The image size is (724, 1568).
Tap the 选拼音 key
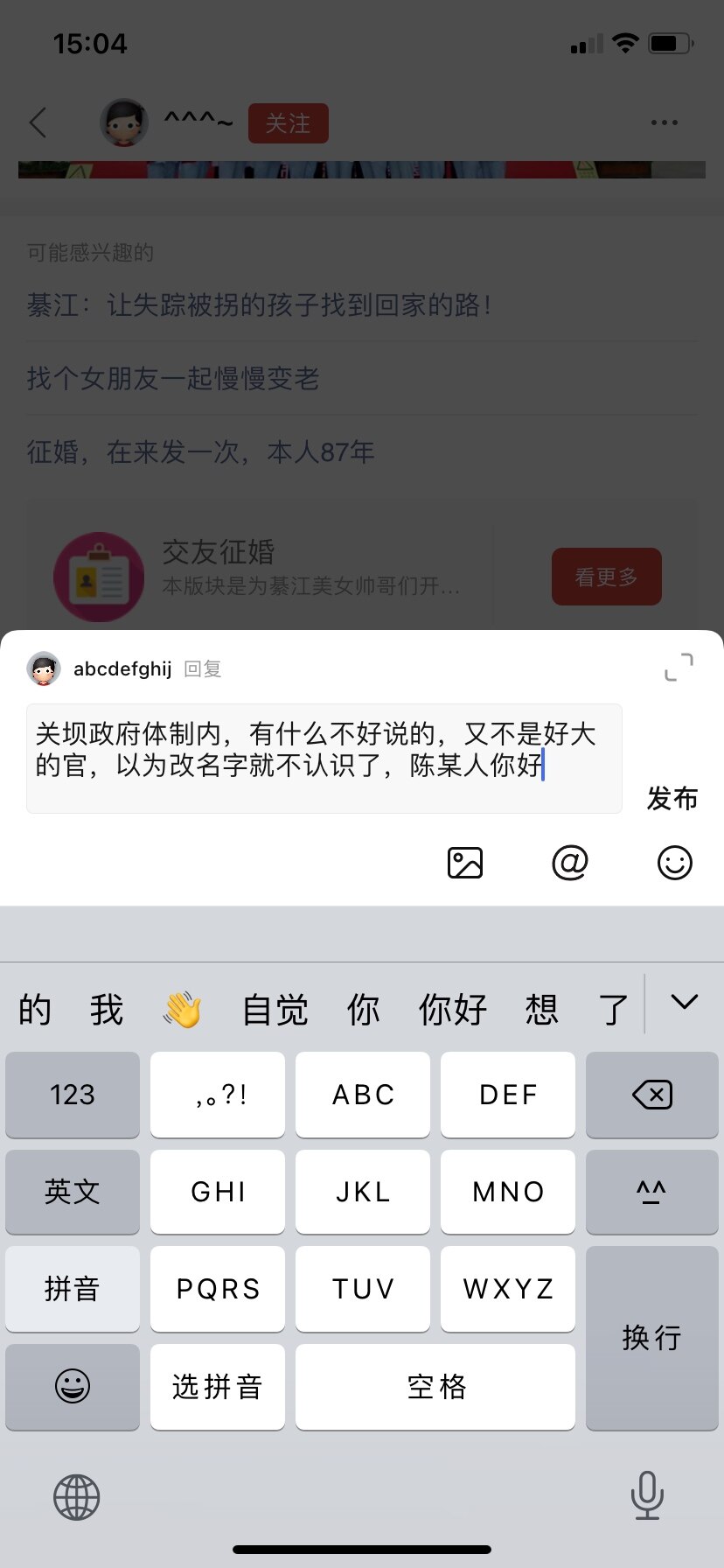tap(218, 1387)
